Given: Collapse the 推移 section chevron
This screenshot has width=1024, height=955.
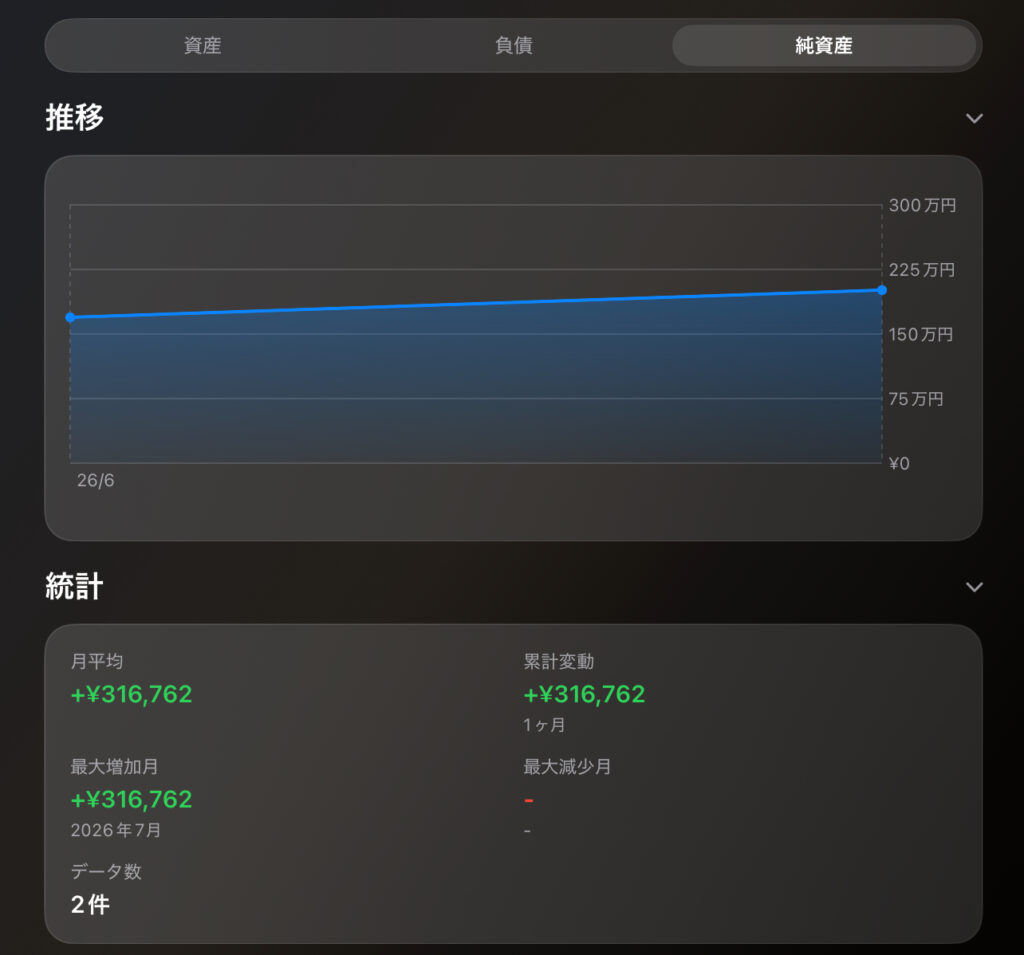Looking at the screenshot, I should [974, 118].
